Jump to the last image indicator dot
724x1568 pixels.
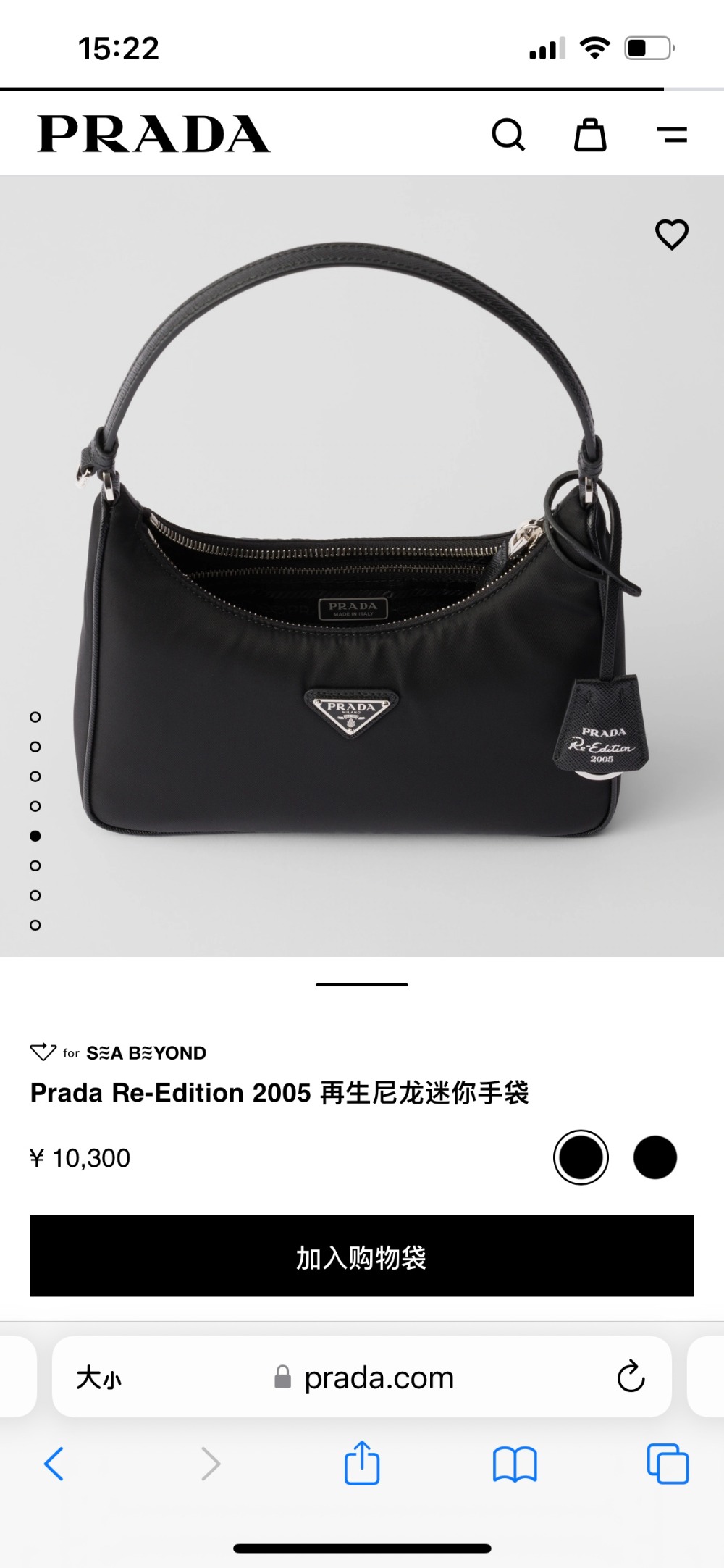pyautogui.click(x=35, y=925)
